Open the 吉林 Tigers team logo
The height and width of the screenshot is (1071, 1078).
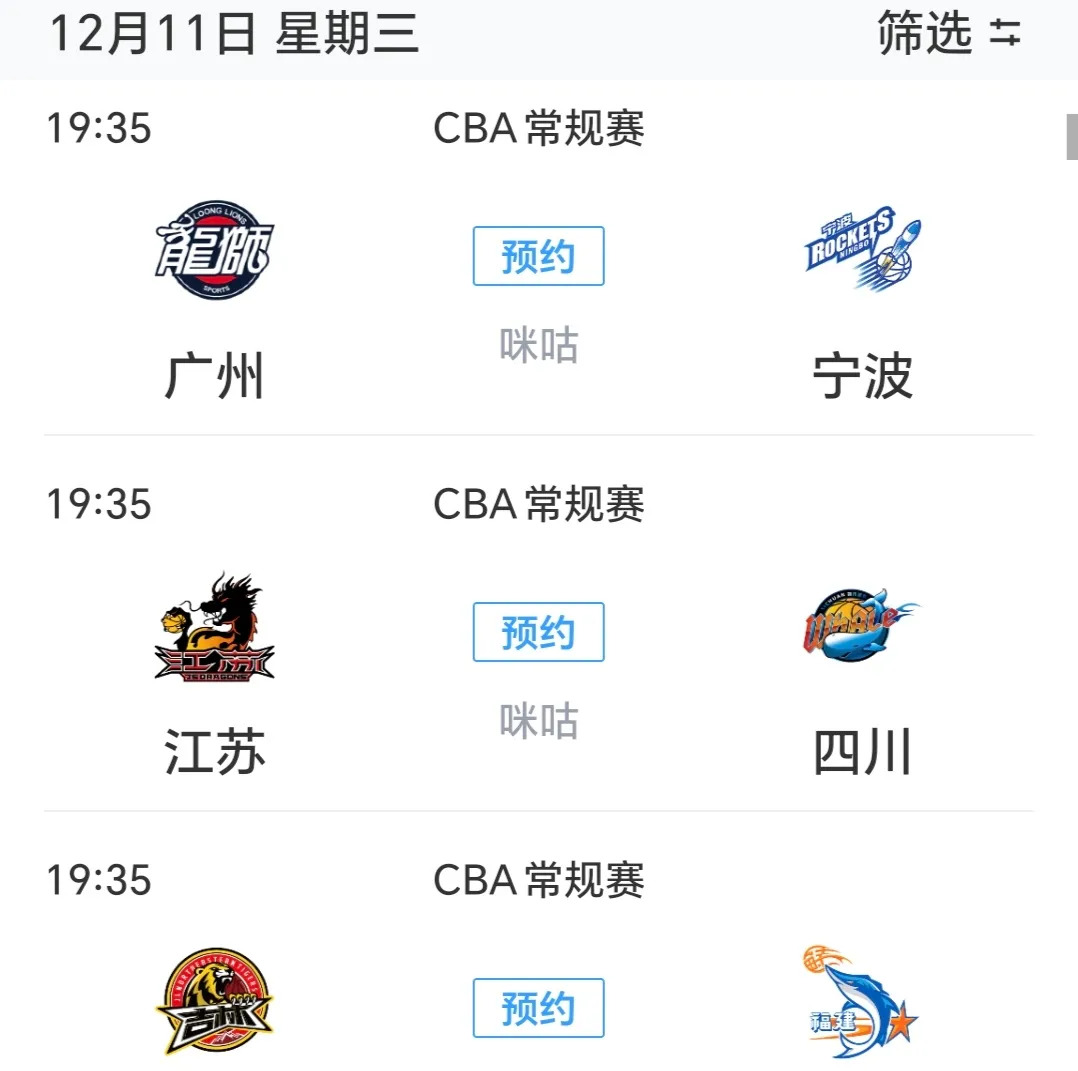click(214, 1002)
